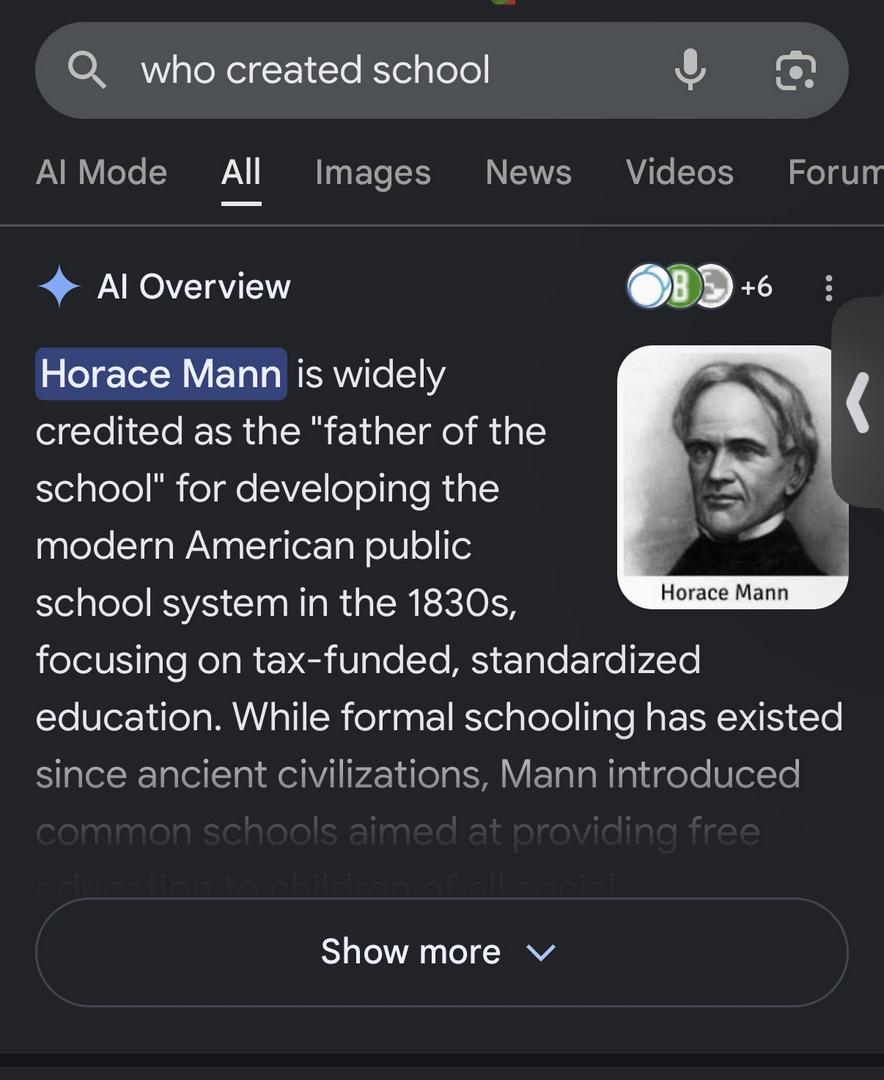Switch to the AI Mode tab

pyautogui.click(x=101, y=173)
